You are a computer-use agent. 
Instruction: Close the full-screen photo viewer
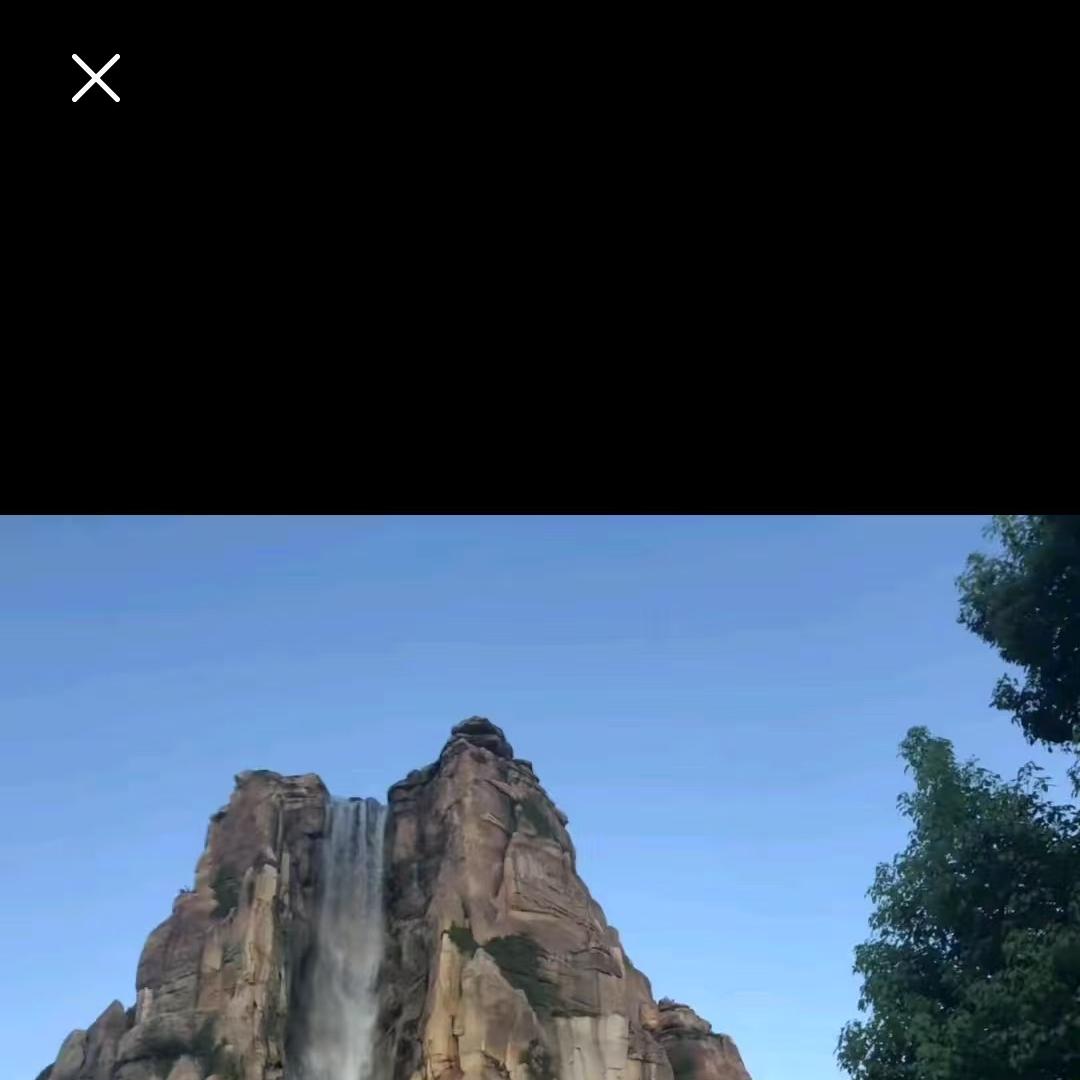(x=96, y=78)
